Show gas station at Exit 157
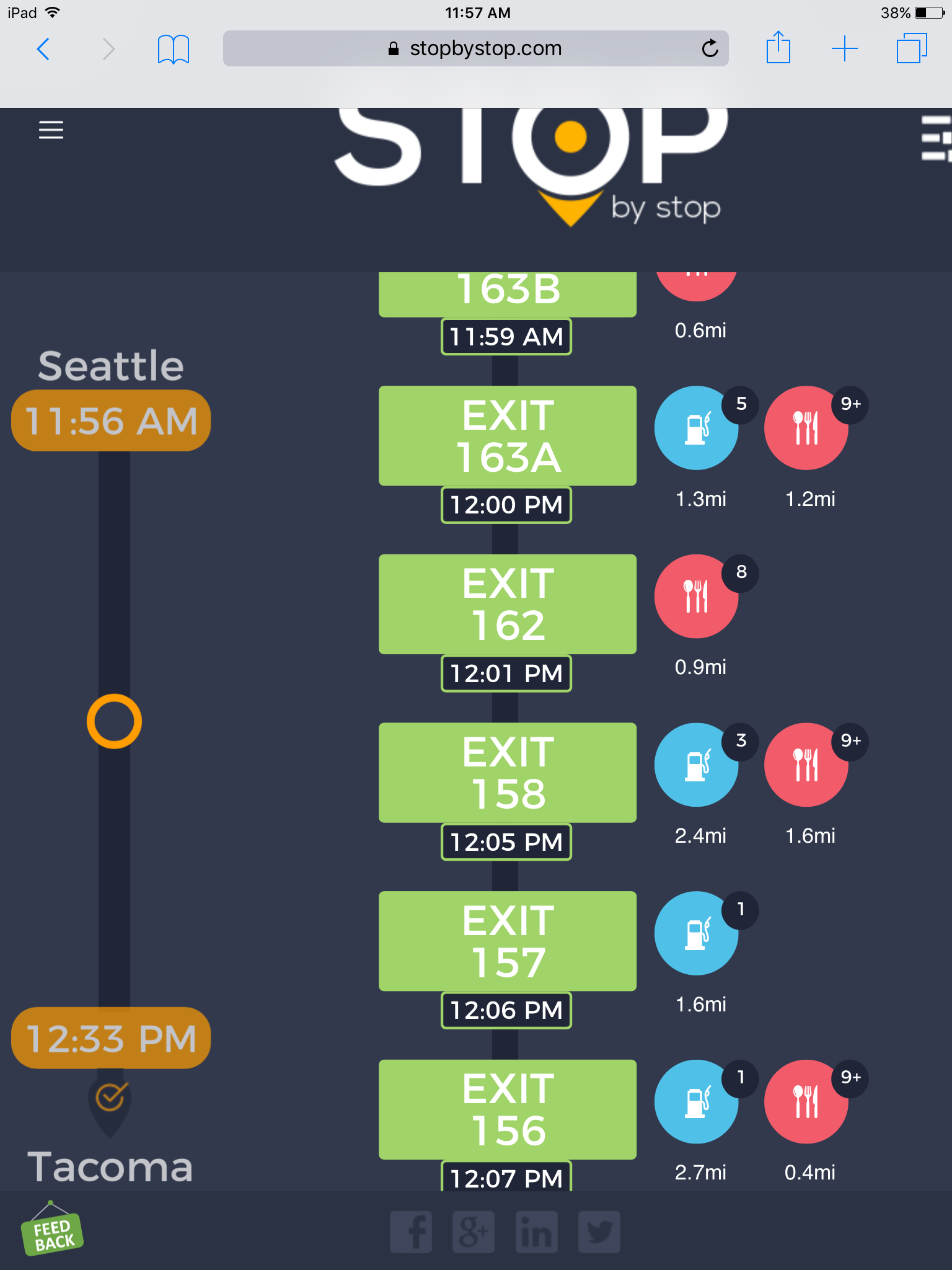This screenshot has height=1270, width=952. 696,933
